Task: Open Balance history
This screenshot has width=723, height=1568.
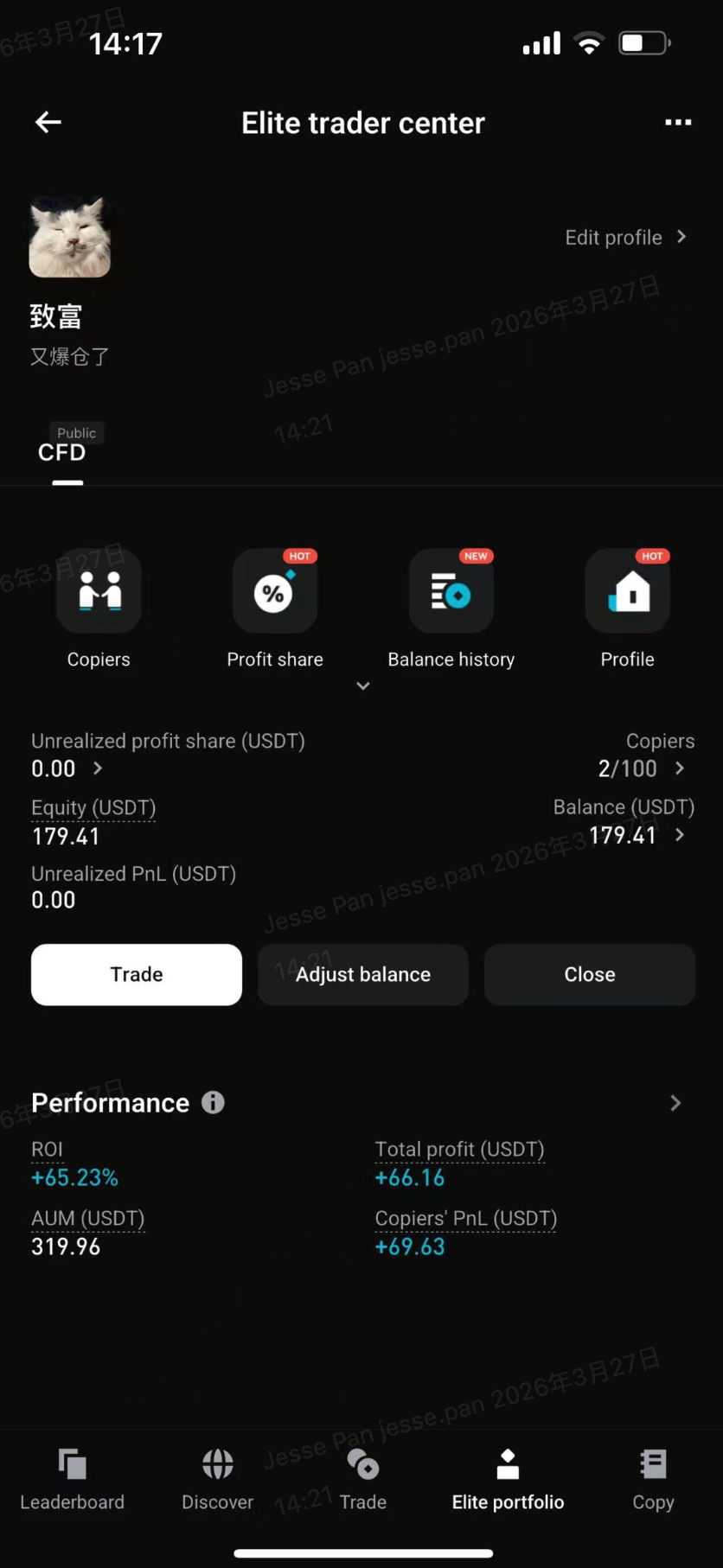Action: [x=451, y=590]
